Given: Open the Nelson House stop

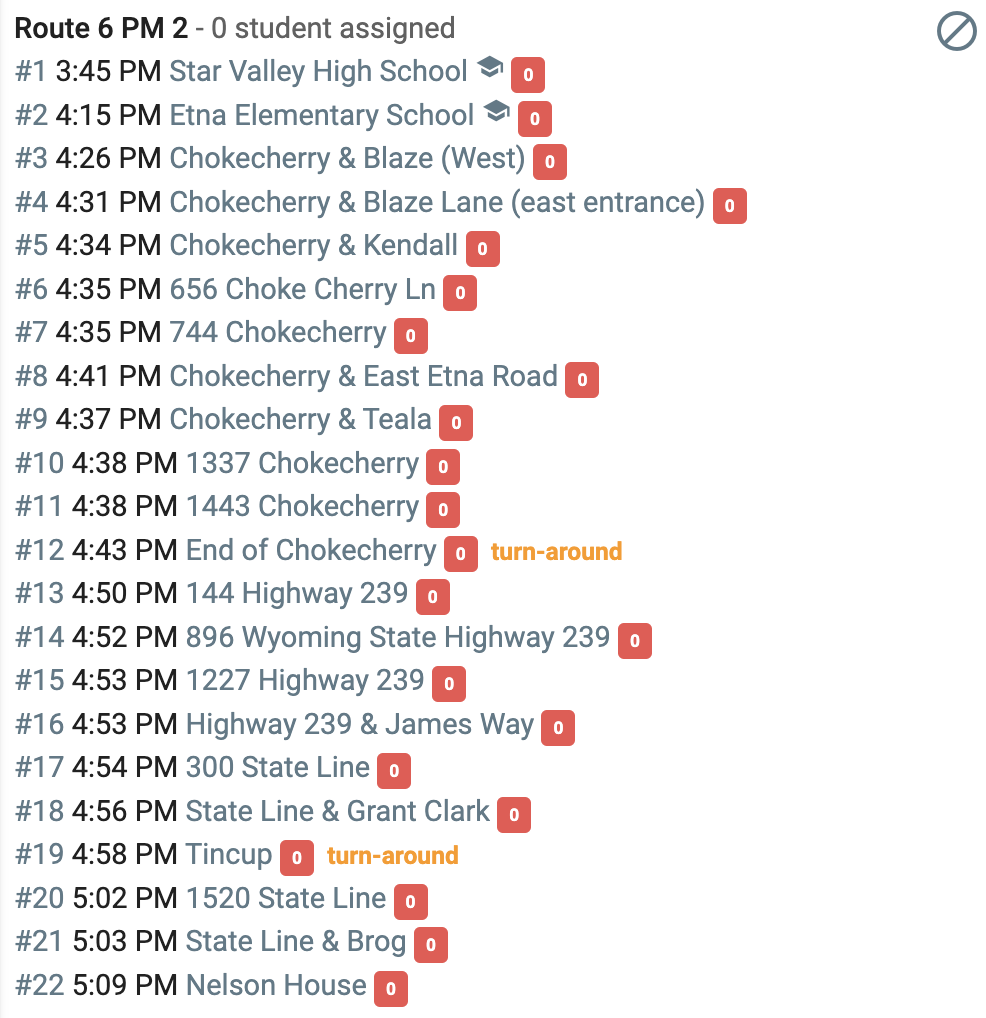Looking at the screenshot, I should coord(276,986).
